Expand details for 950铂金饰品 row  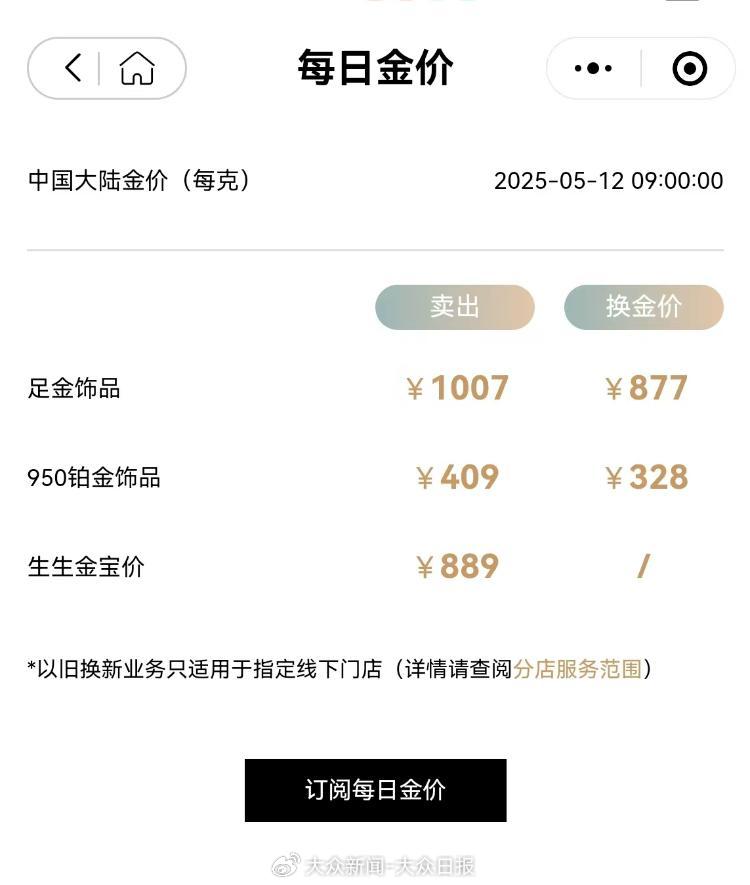(x=96, y=478)
